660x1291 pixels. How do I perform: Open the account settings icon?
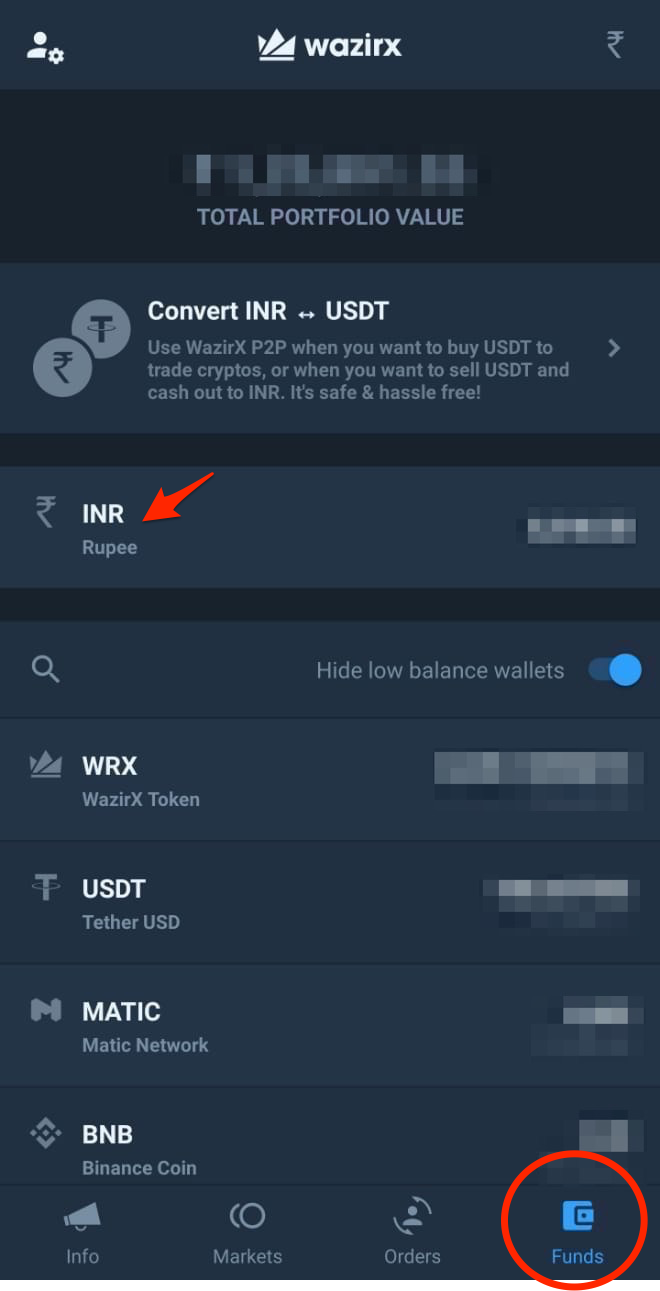tap(44, 46)
